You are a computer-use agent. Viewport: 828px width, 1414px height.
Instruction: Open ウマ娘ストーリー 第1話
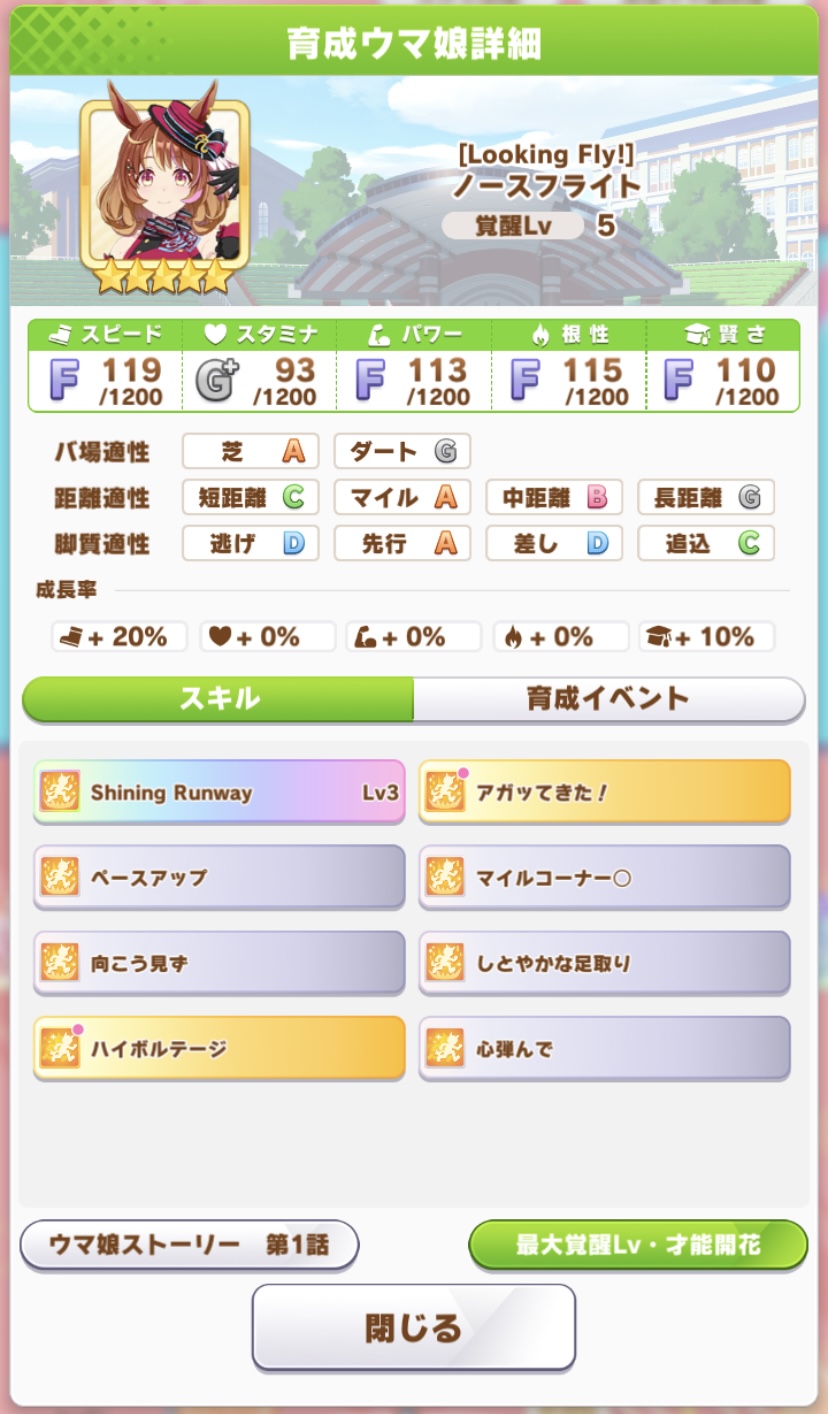click(189, 1245)
